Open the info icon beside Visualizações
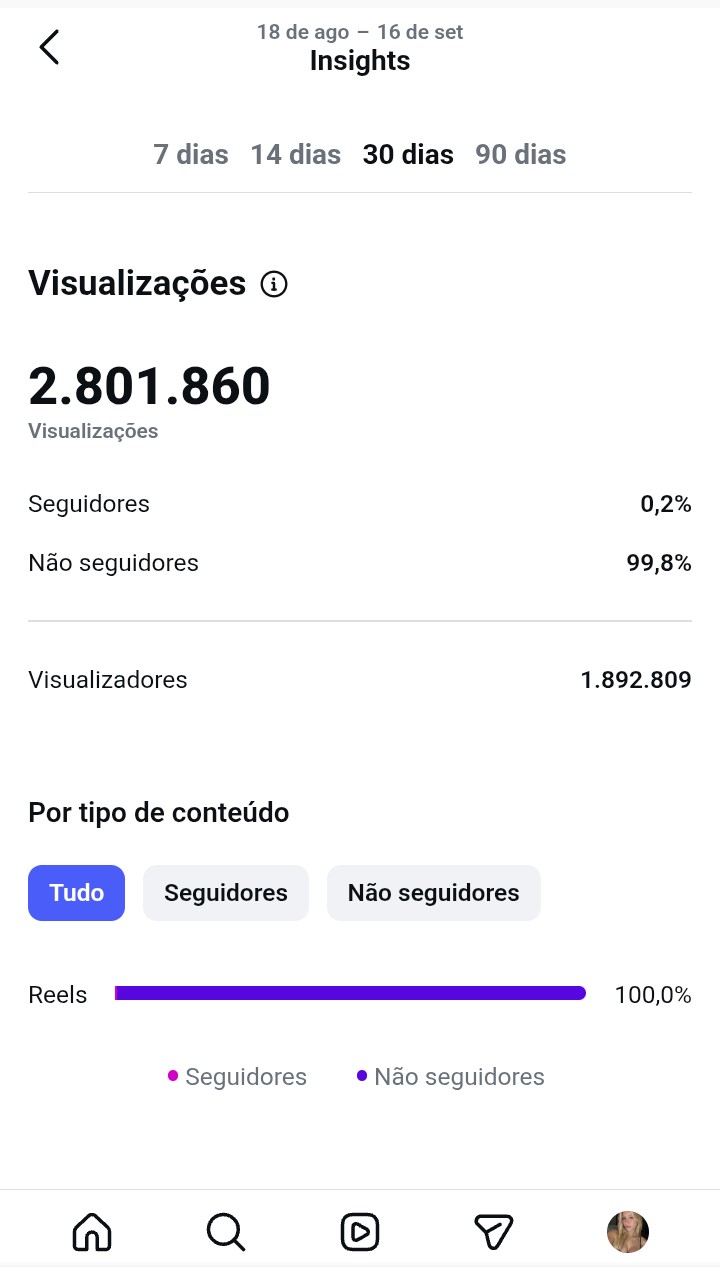 [x=274, y=284]
